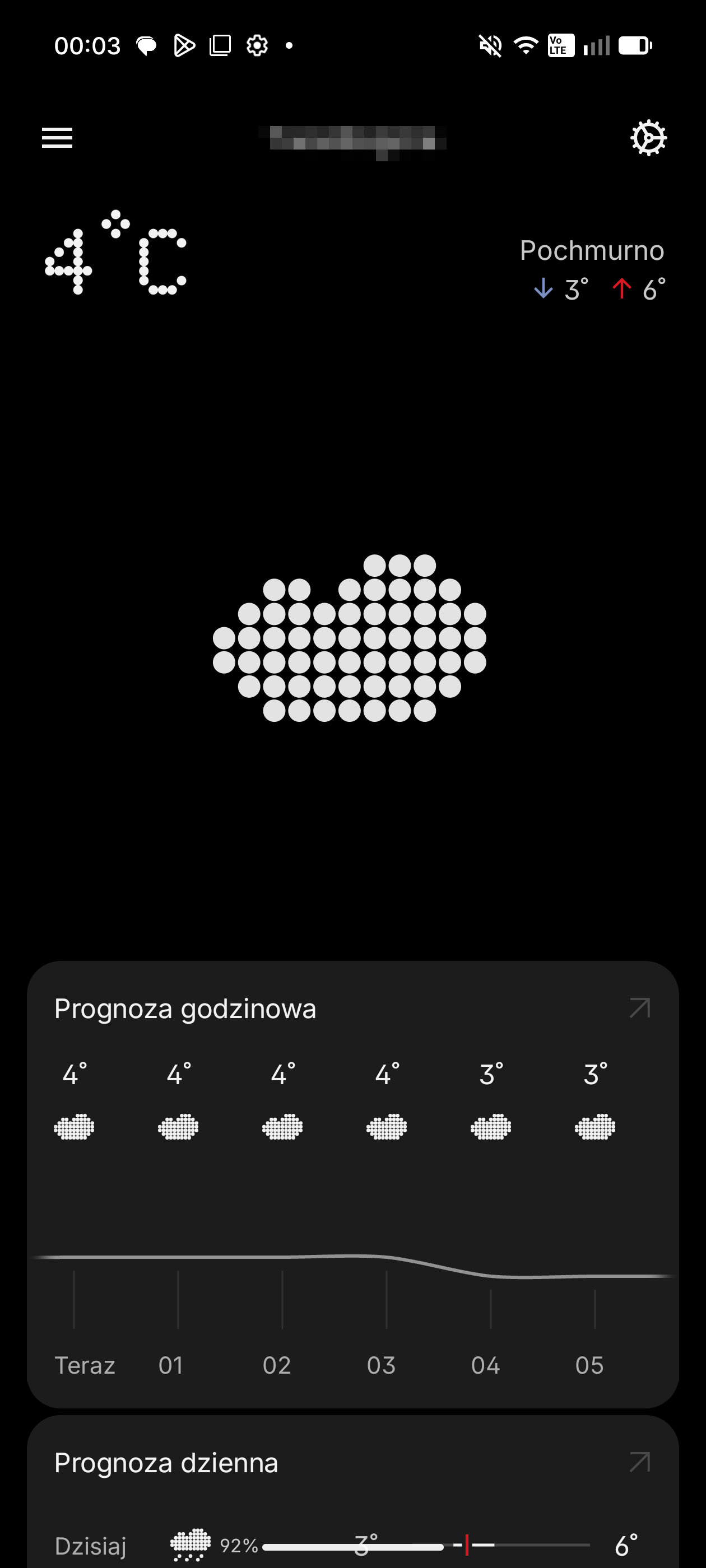Open the hamburger drawer menu
This screenshot has width=706, height=1568.
(x=57, y=138)
